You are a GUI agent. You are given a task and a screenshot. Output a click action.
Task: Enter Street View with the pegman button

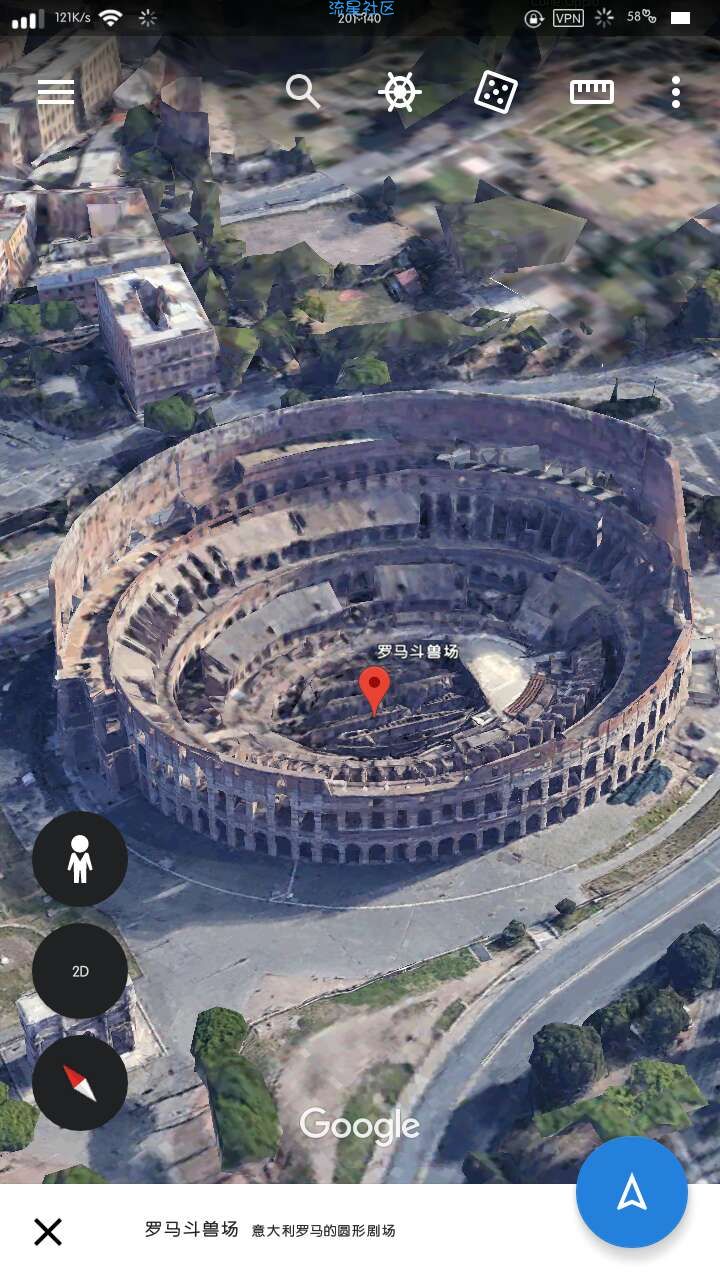80,859
